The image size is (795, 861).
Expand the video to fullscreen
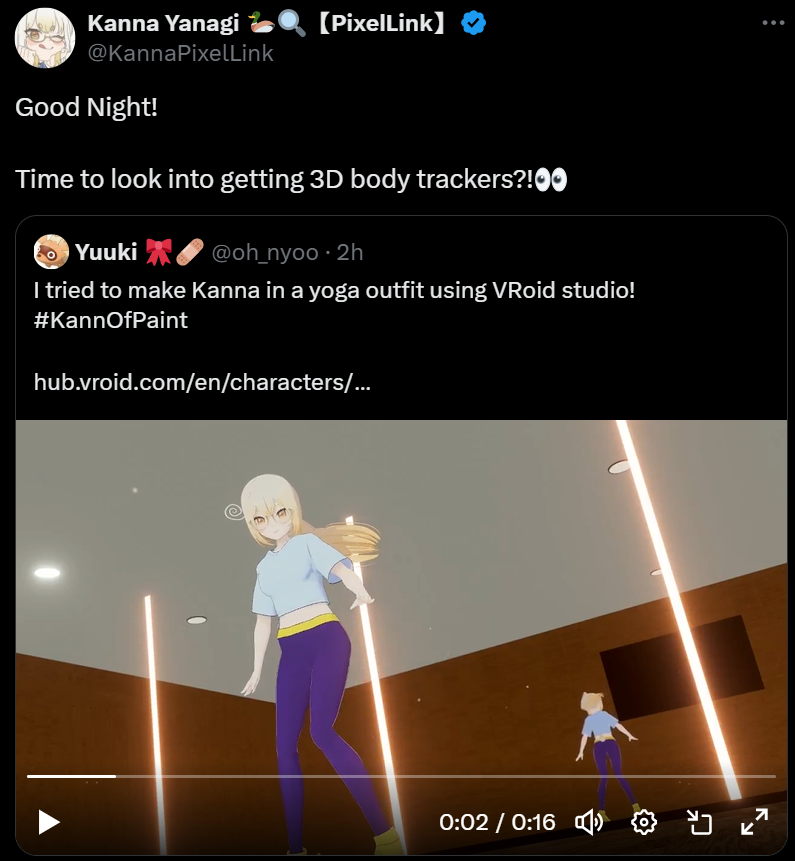point(753,822)
